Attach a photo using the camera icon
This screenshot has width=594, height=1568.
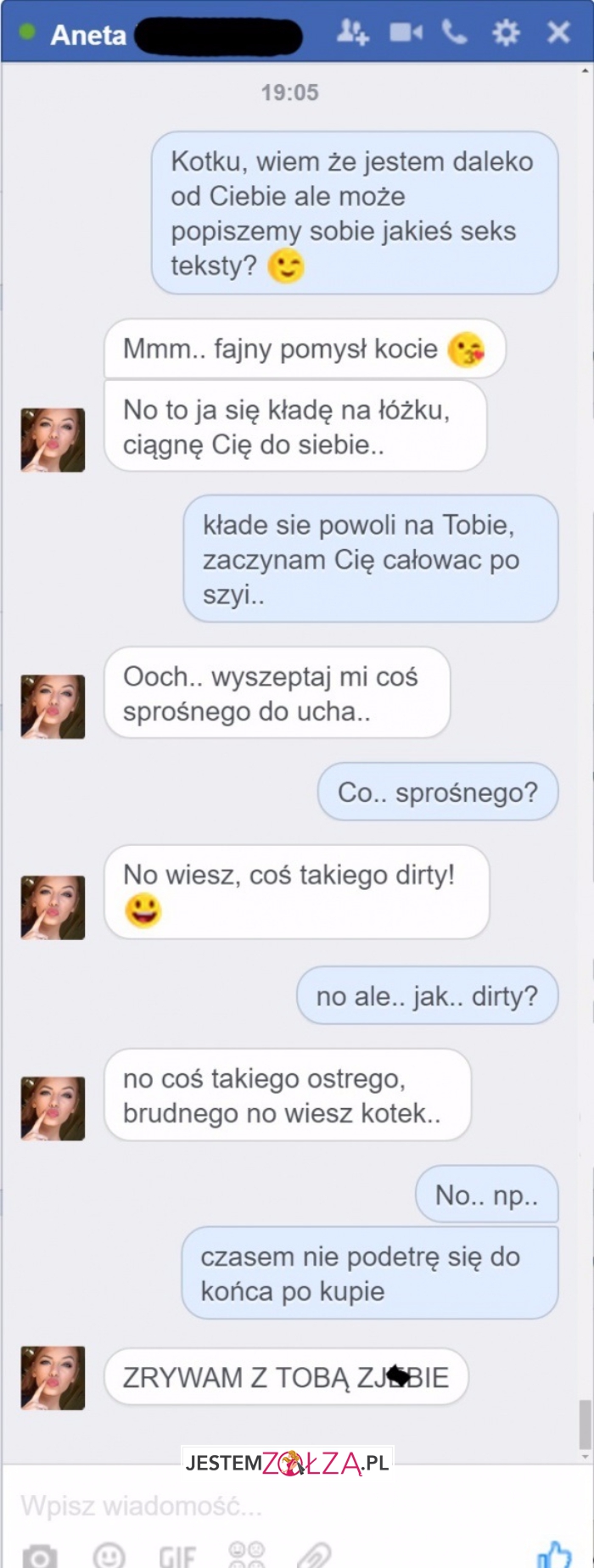click(40, 1554)
